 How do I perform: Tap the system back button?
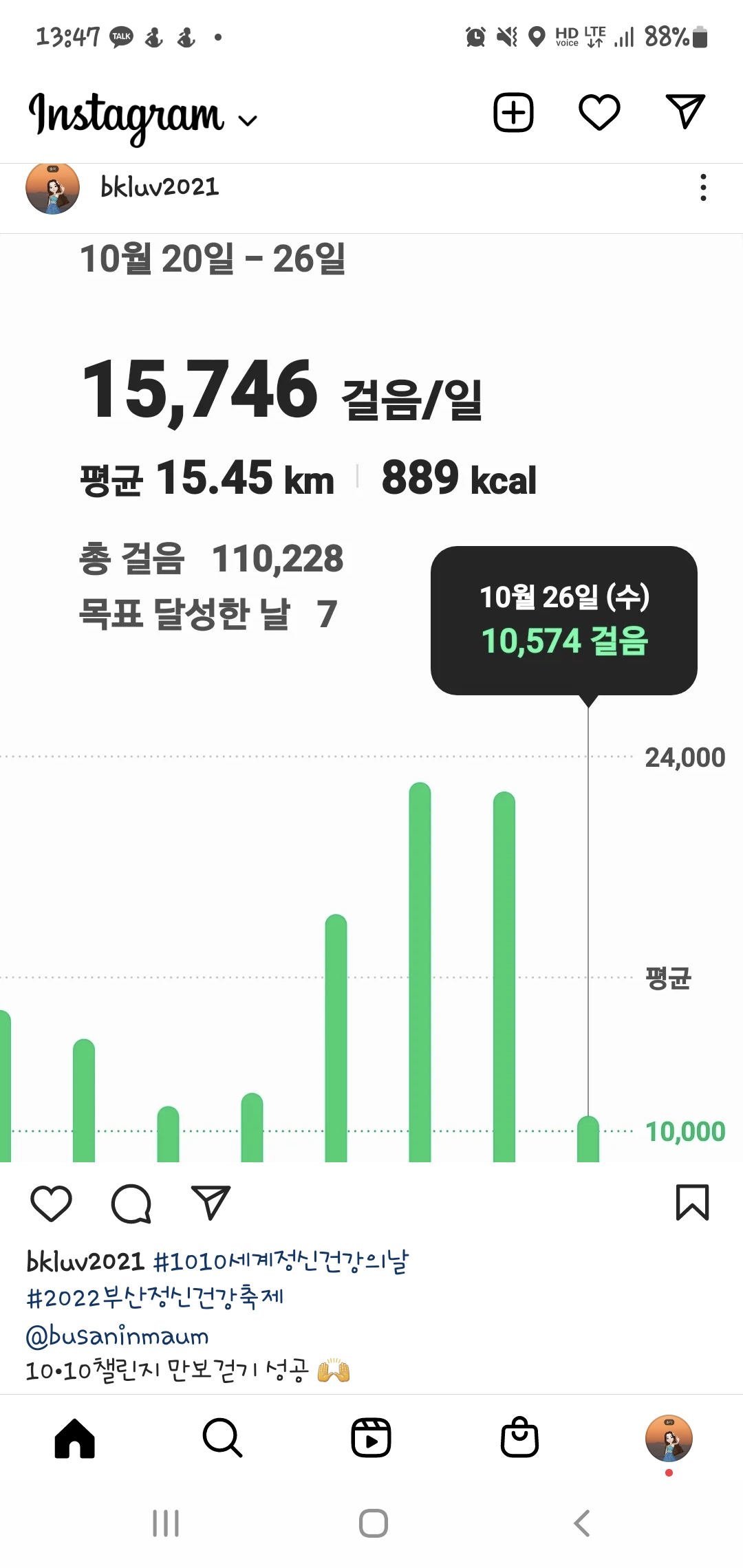tap(582, 1523)
